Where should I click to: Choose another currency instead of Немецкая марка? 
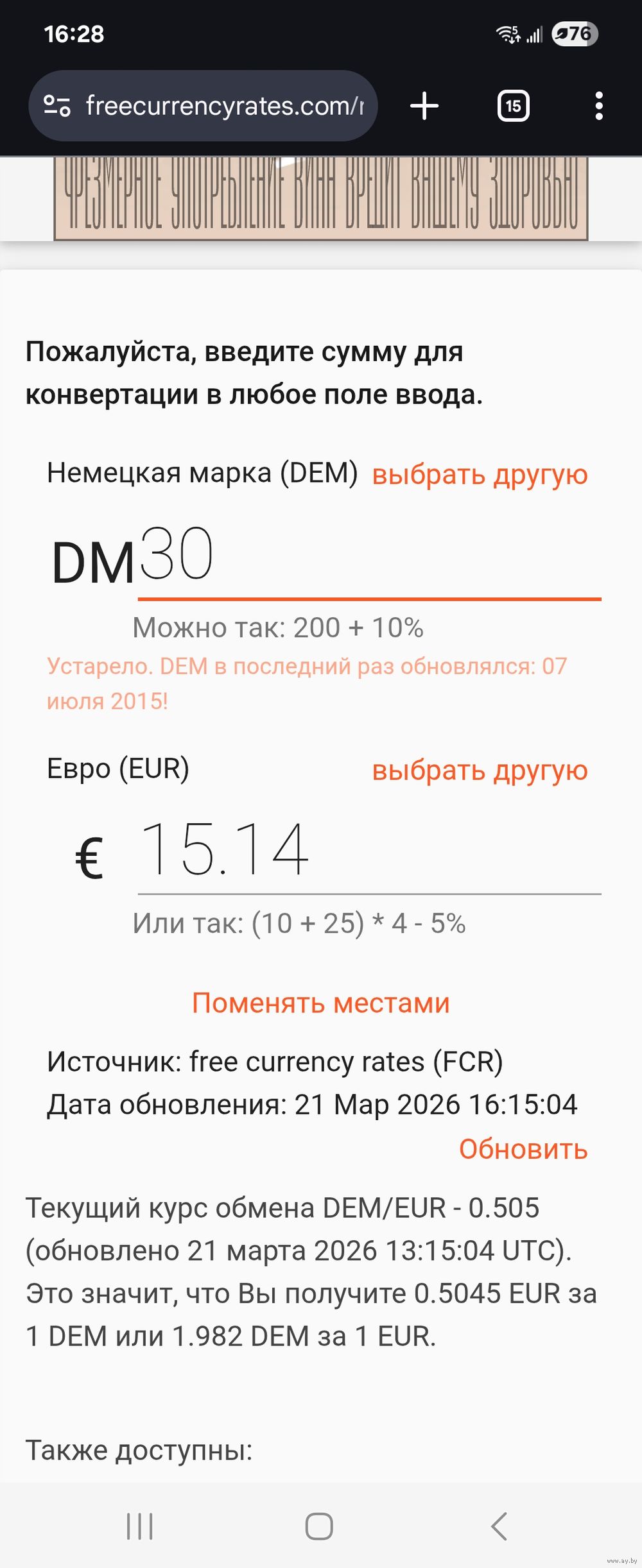click(x=480, y=475)
